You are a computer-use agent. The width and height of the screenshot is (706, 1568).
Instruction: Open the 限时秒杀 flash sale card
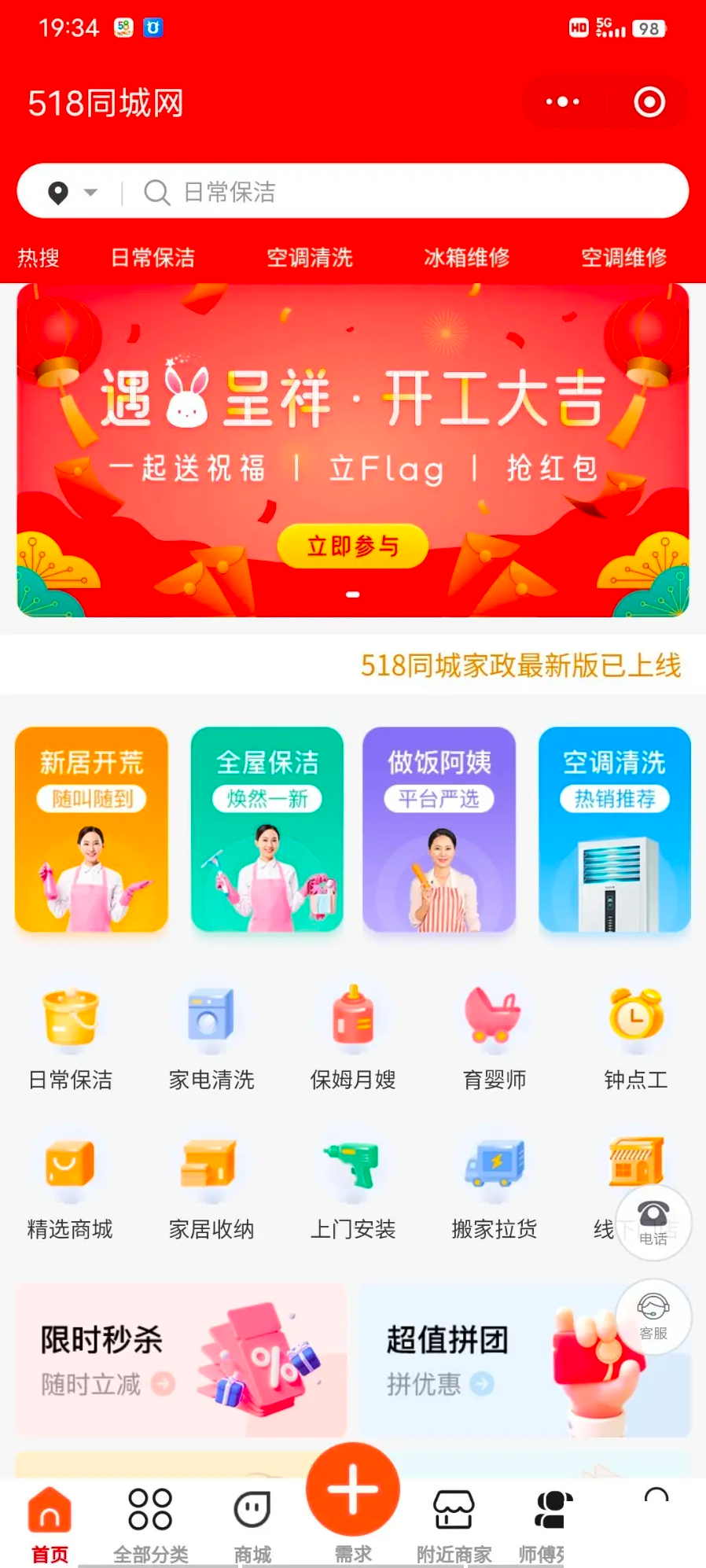(181, 1360)
